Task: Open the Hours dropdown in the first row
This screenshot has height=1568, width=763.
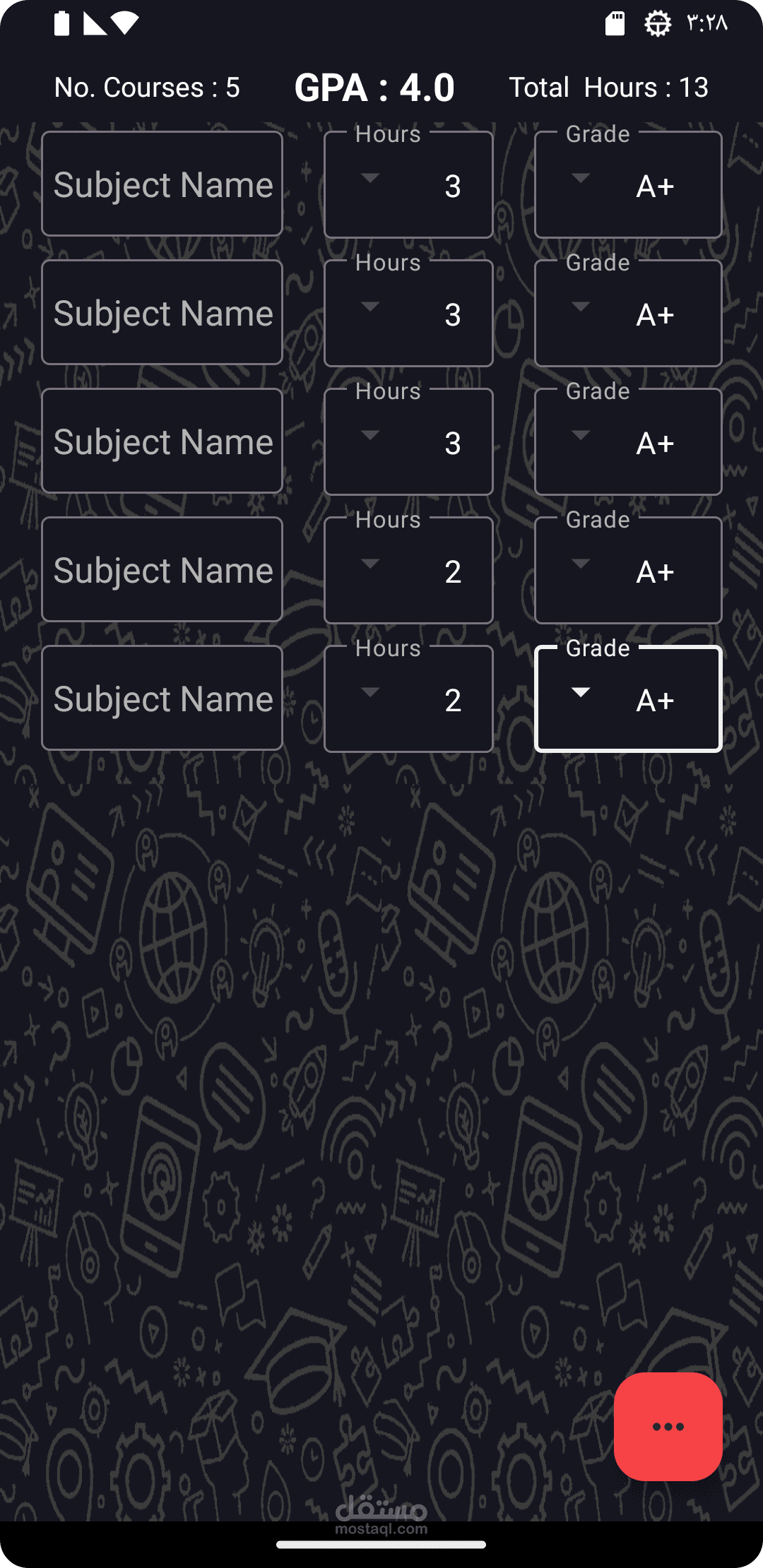Action: point(408,186)
